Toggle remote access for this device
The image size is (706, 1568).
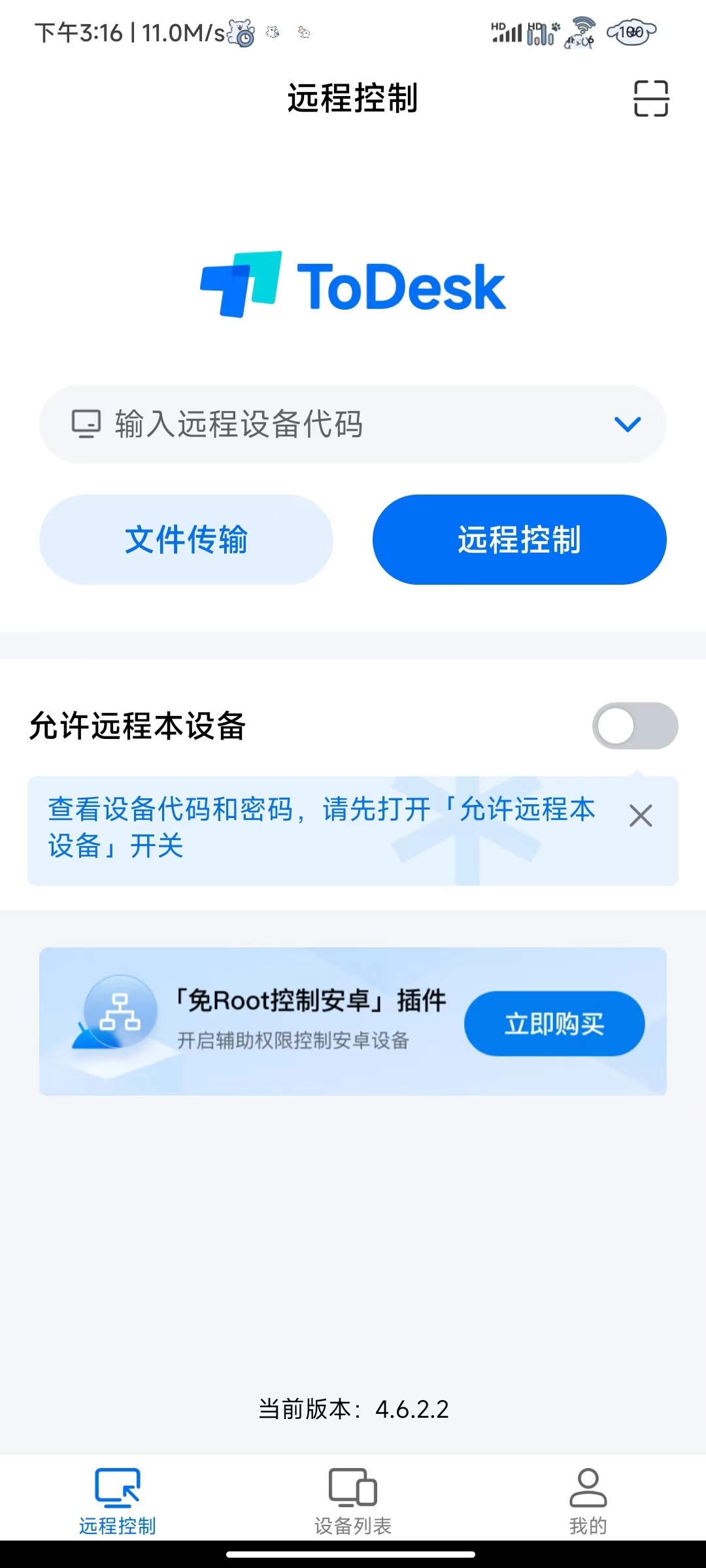(637, 726)
